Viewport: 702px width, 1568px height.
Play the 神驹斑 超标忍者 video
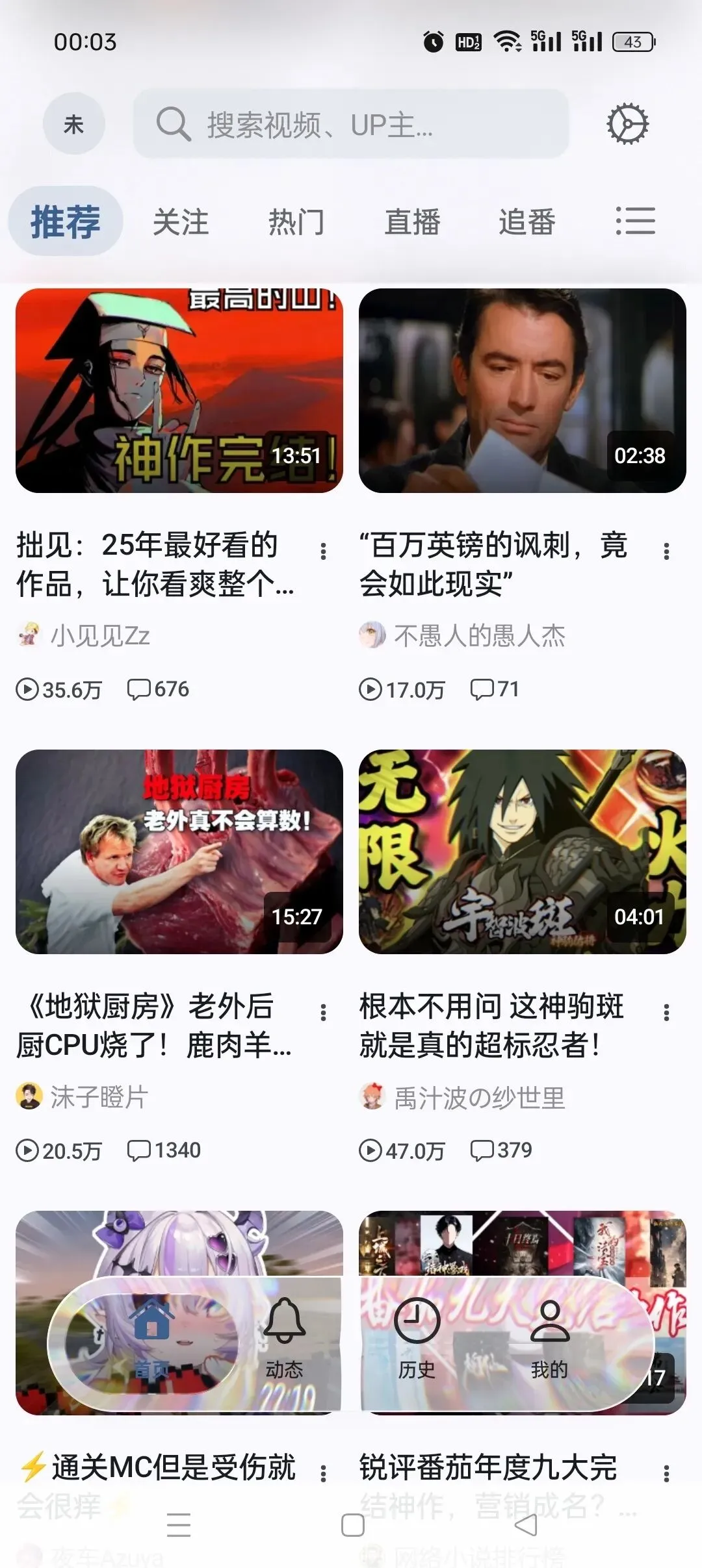(522, 852)
